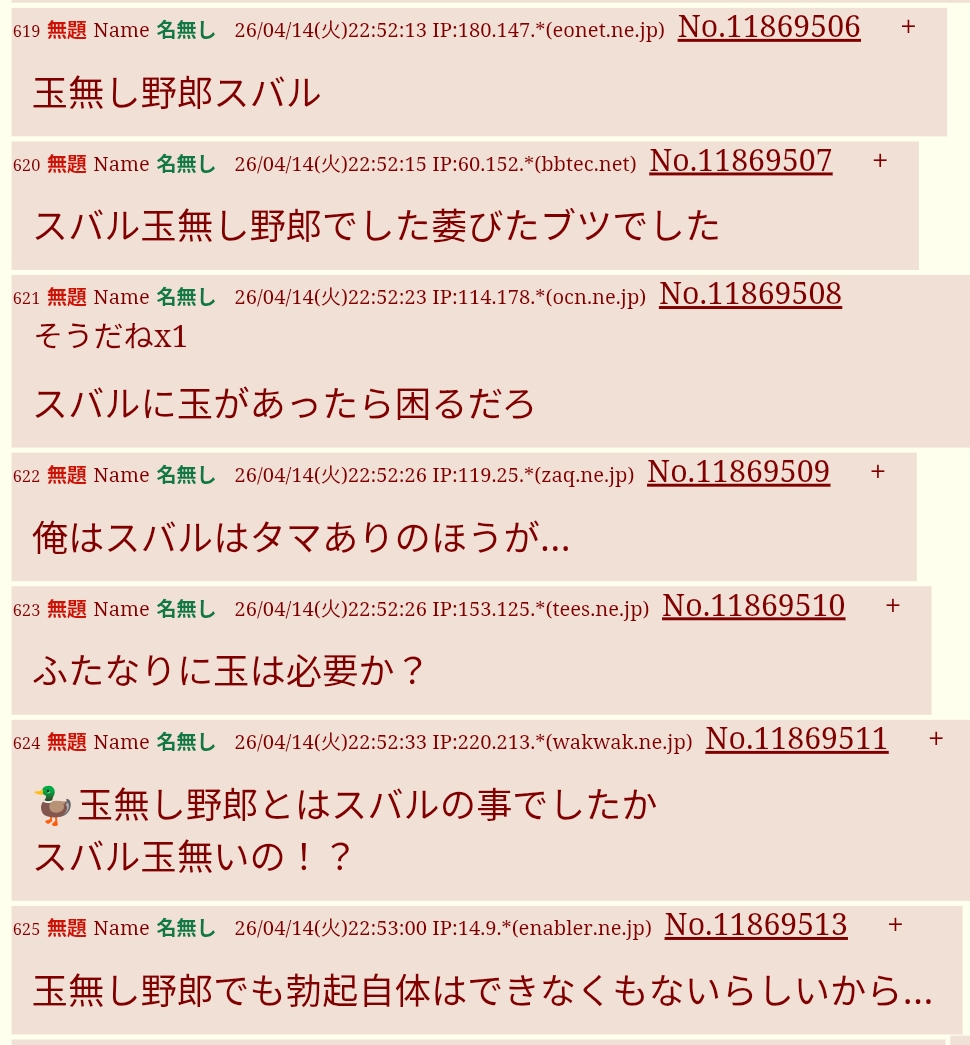Open post link No.11869509
This screenshot has width=970, height=1045.
pos(739,473)
